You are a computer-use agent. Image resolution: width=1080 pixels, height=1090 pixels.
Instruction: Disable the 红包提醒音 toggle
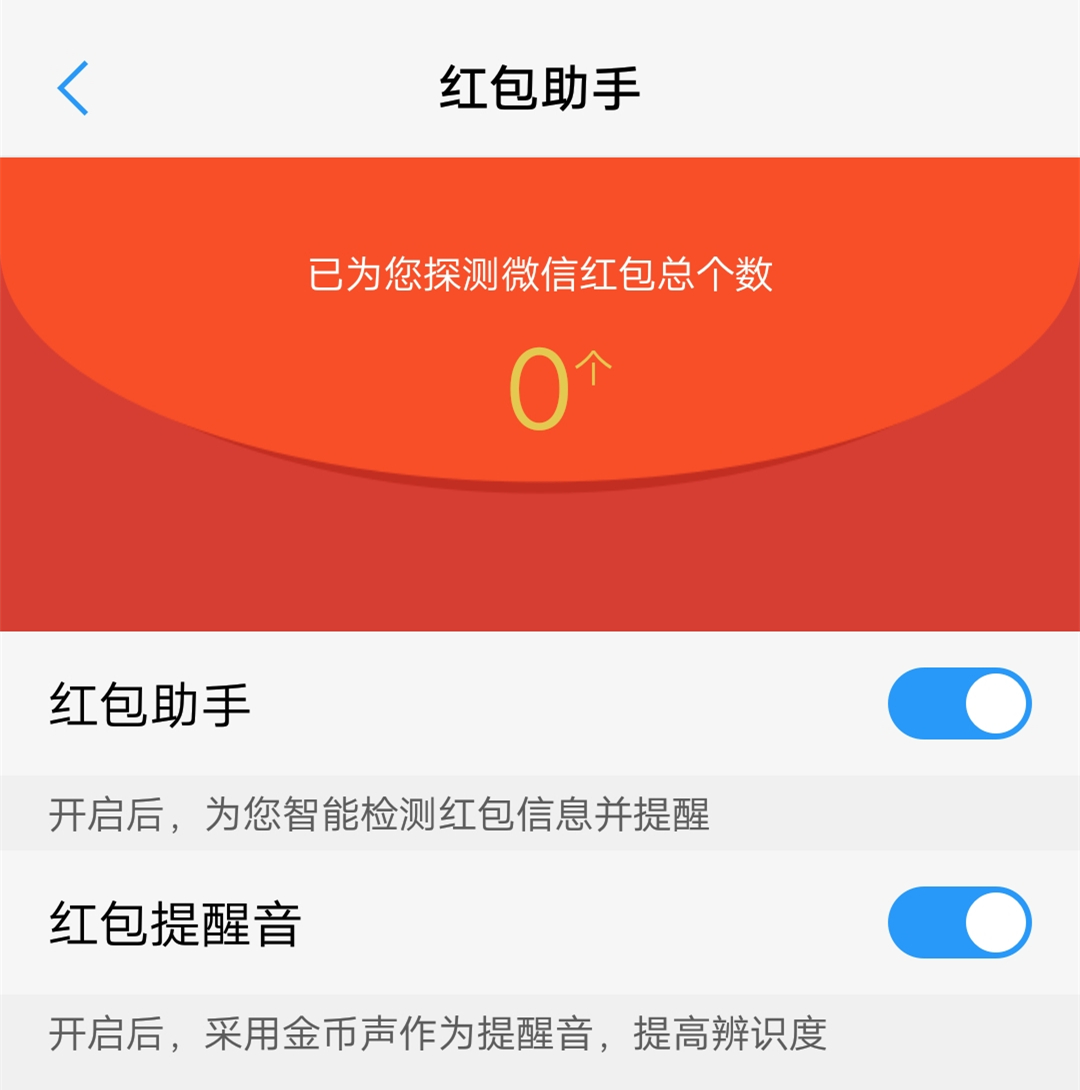pos(958,922)
